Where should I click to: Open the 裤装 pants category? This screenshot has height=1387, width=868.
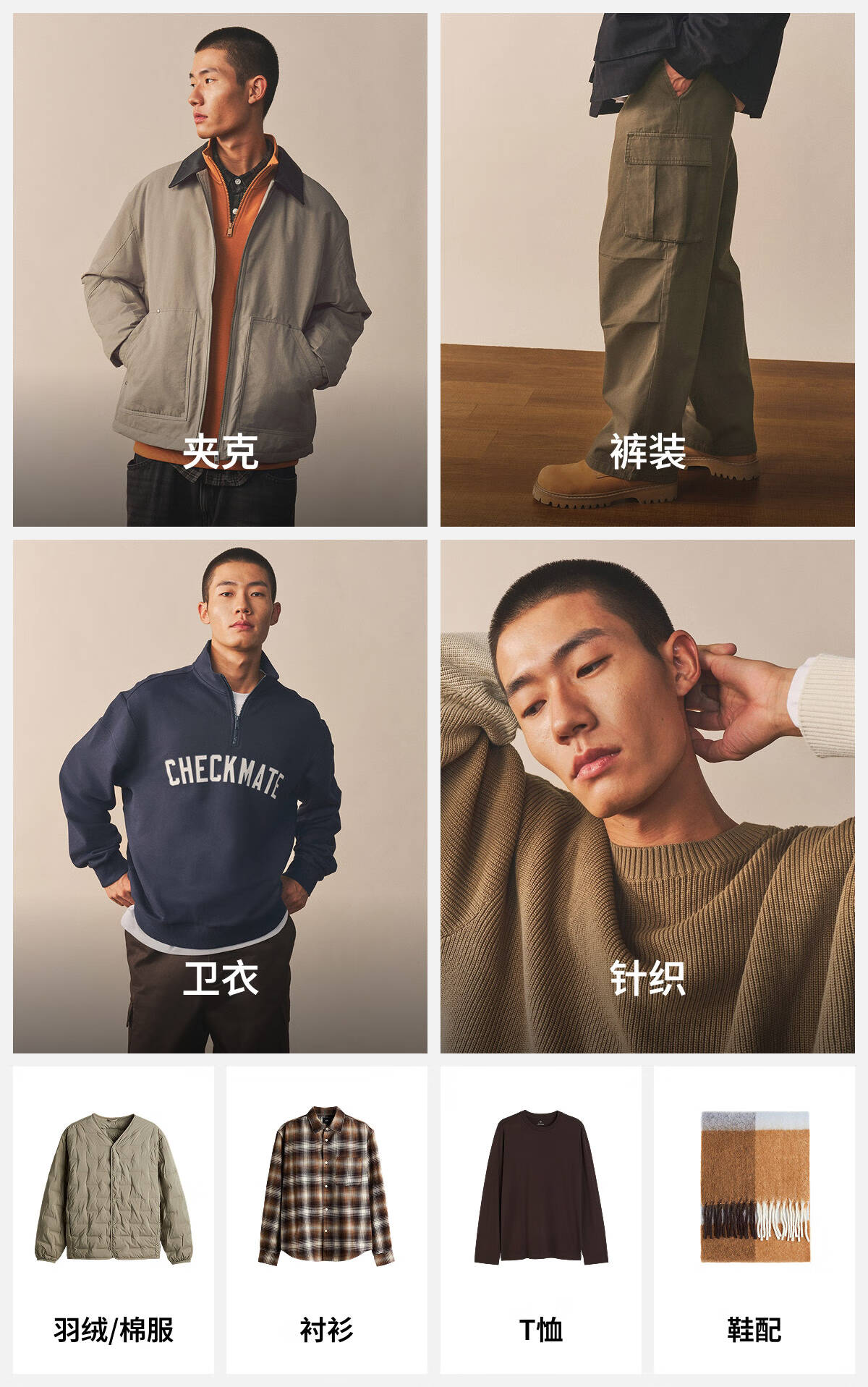coord(647,270)
